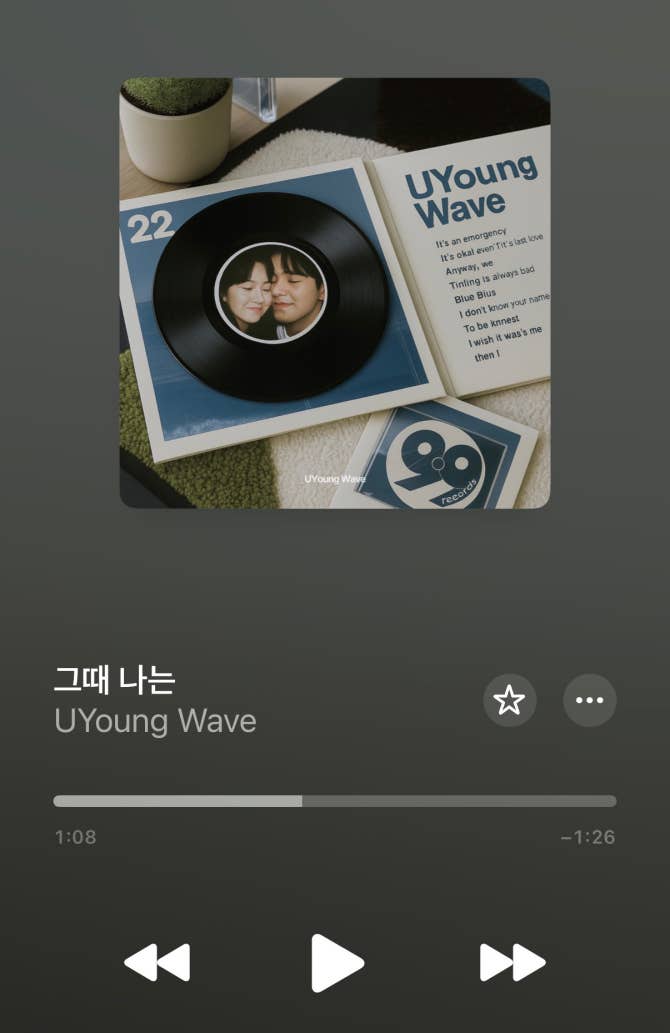The width and height of the screenshot is (670, 1033).
Task: Play the current track
Action: tap(336, 963)
